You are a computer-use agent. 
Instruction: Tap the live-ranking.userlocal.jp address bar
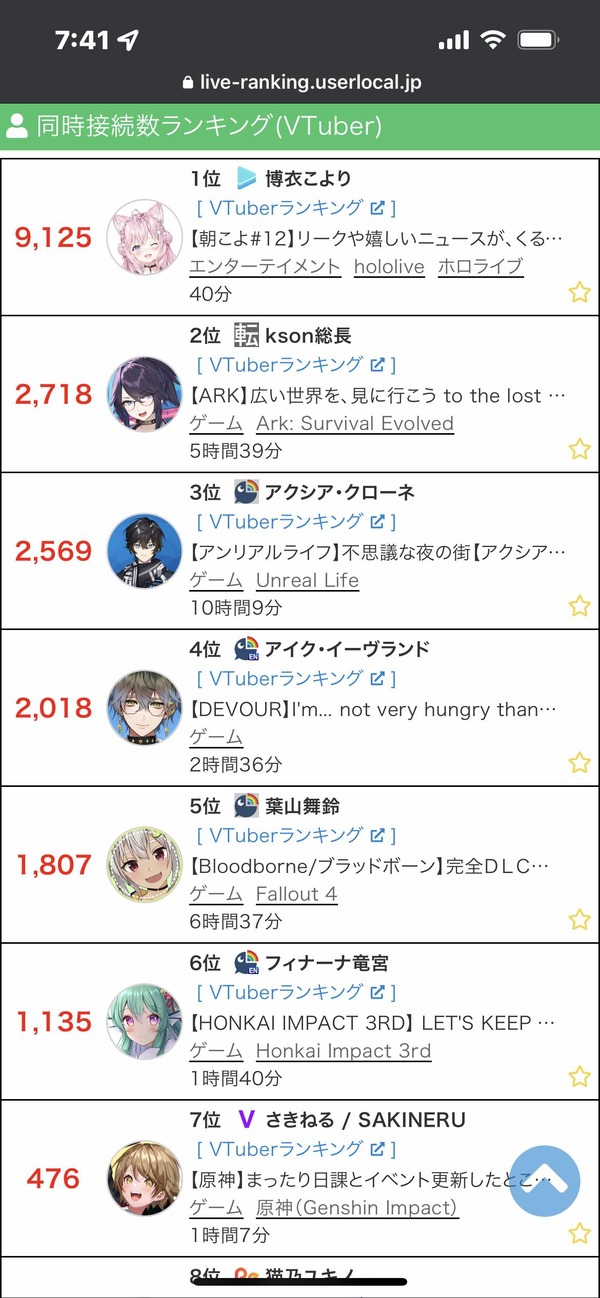click(300, 82)
